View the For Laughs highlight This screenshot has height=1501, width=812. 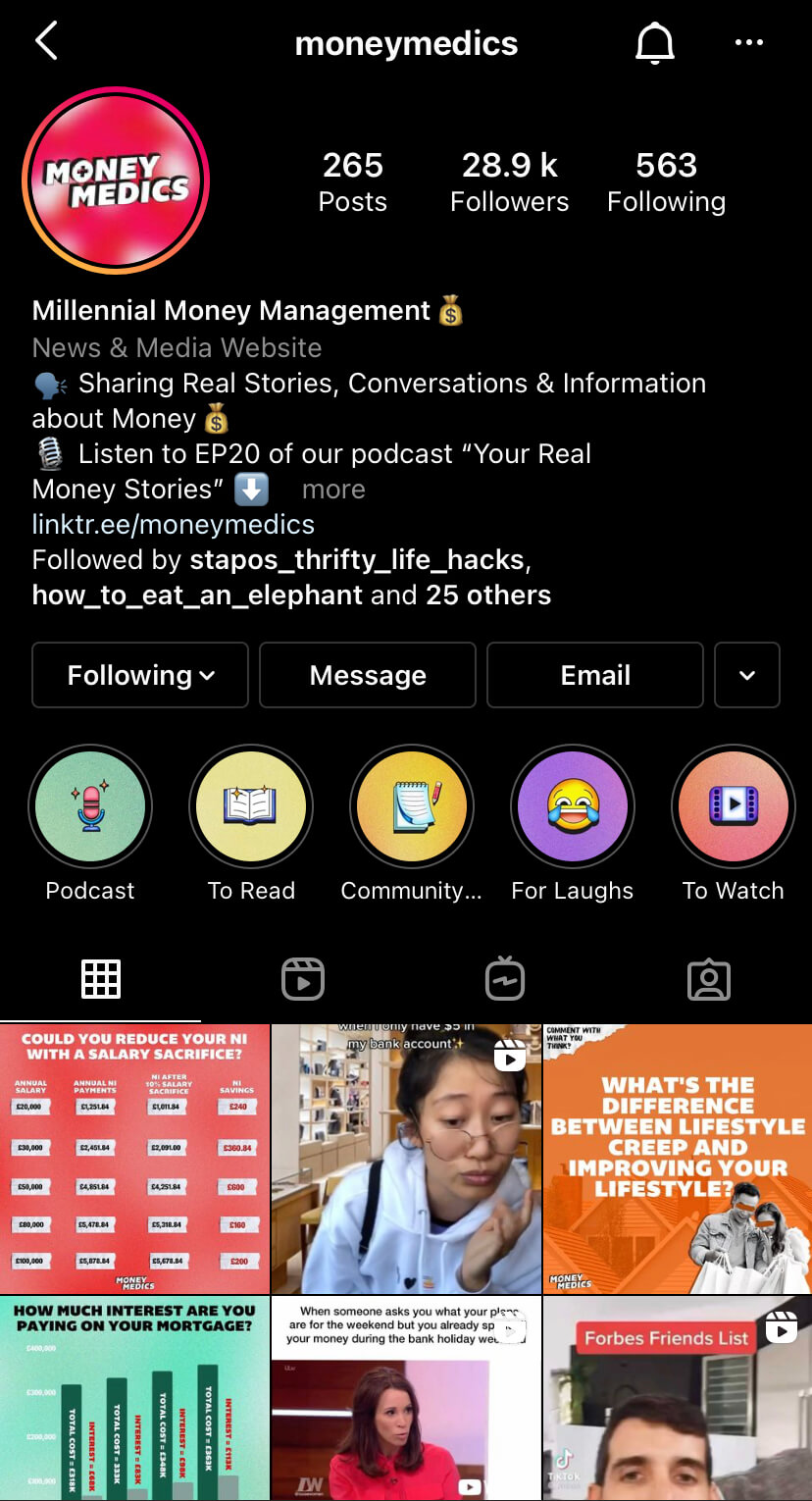coord(573,807)
